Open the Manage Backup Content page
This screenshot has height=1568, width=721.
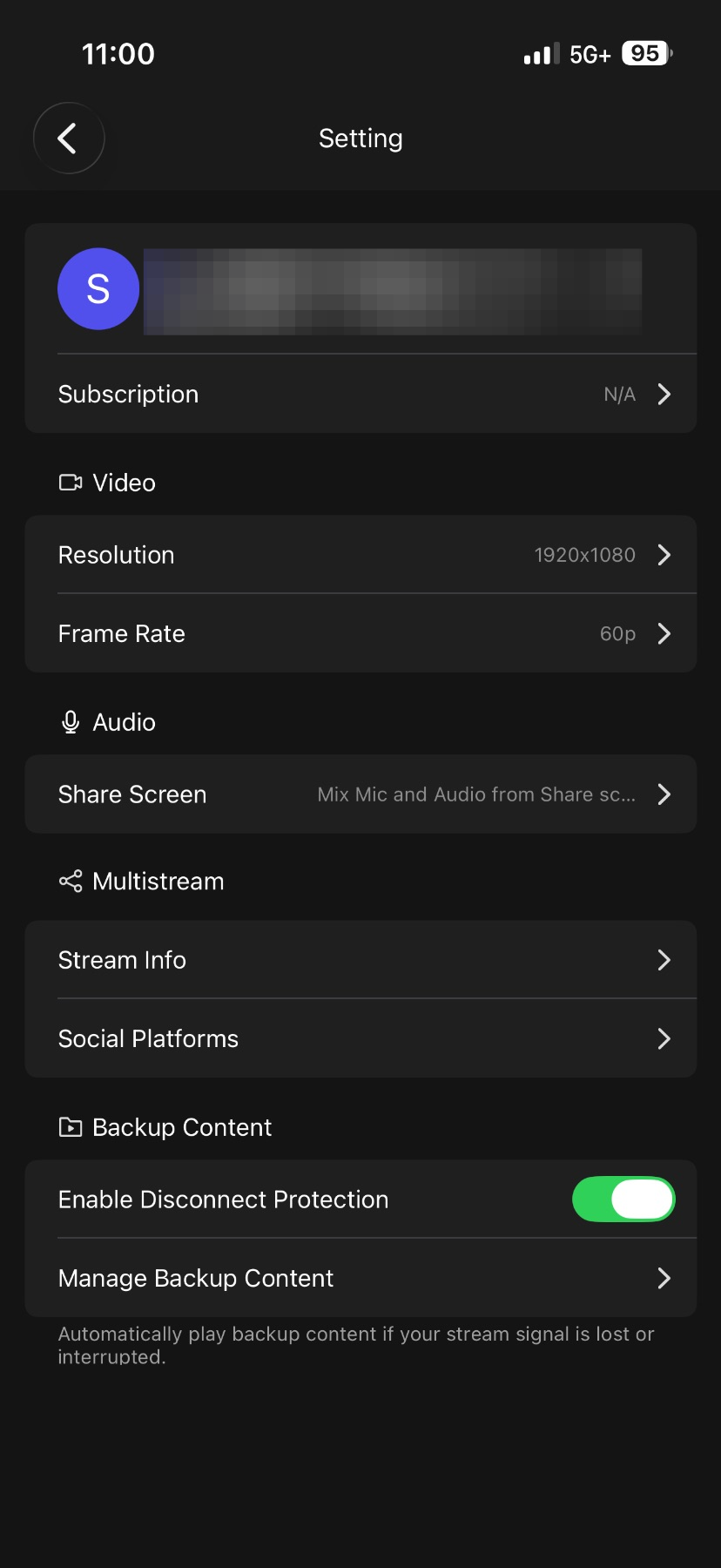360,1278
